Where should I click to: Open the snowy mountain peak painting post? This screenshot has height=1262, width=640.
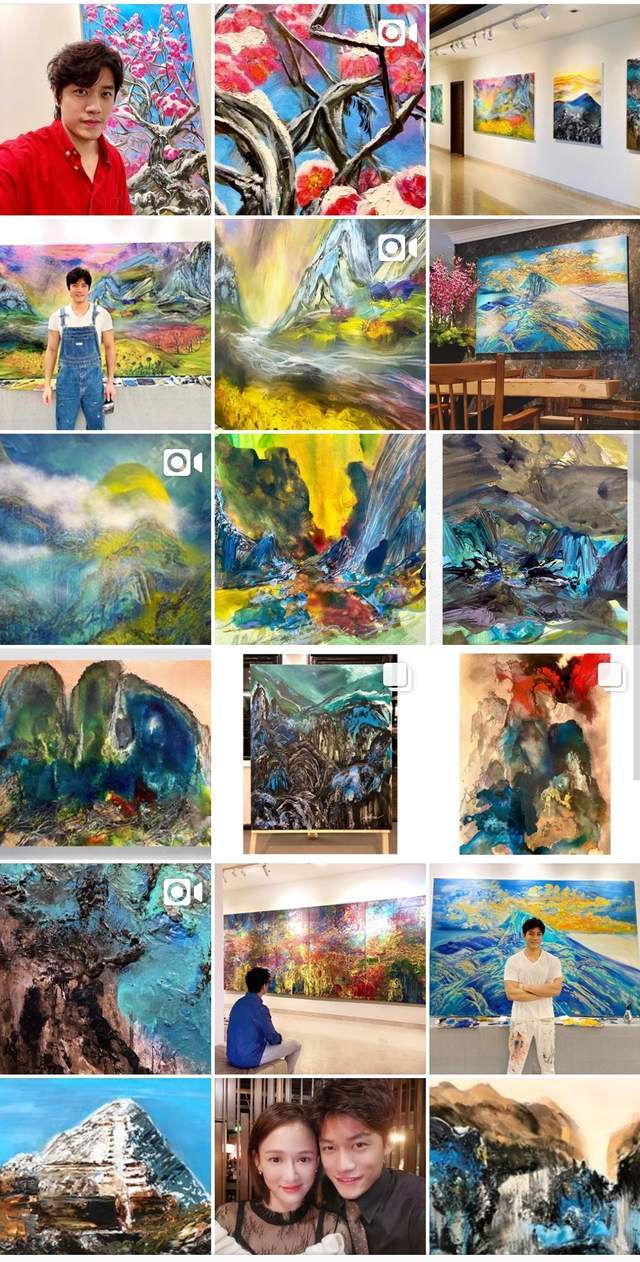(105, 1165)
